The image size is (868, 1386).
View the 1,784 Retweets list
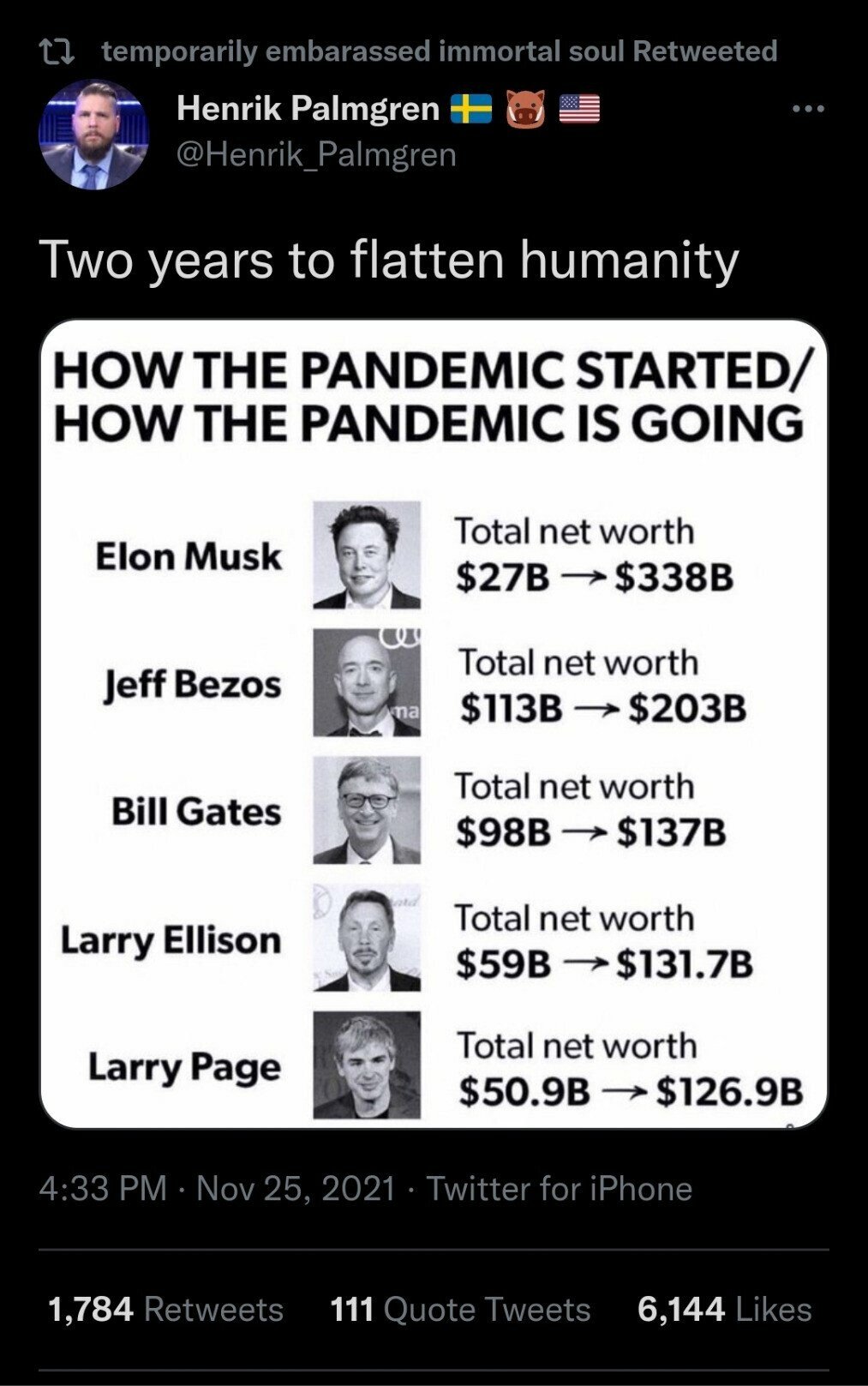[x=165, y=1309]
